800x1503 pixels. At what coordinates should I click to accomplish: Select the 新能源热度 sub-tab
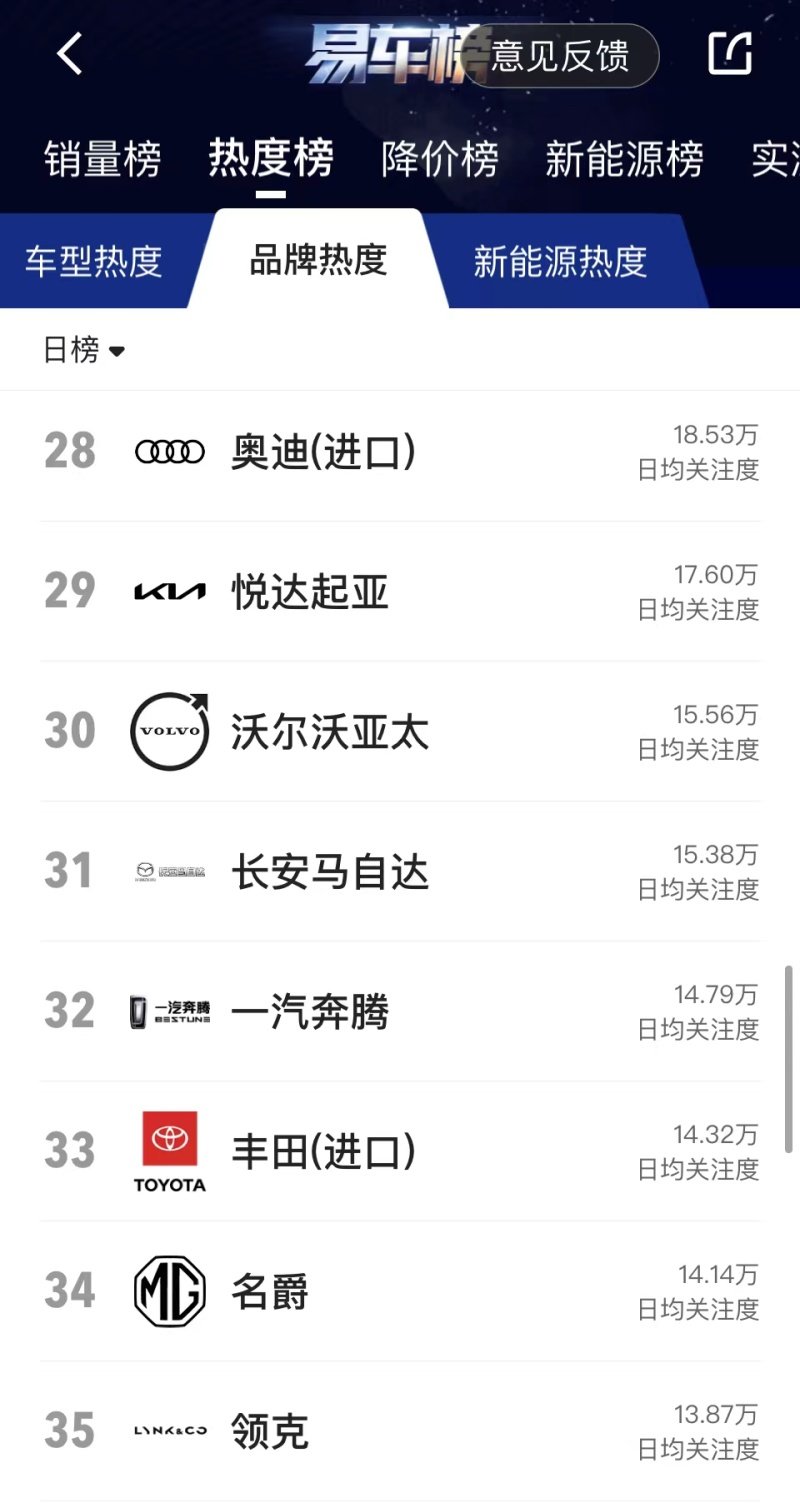point(560,261)
